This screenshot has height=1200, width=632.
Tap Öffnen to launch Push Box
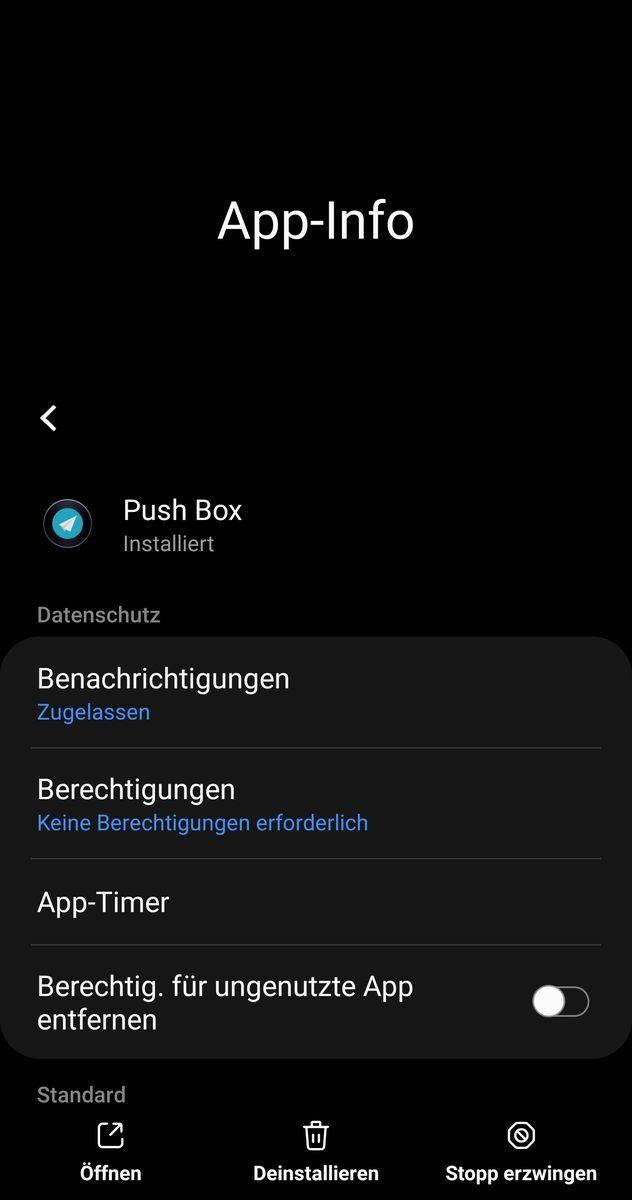[110, 1152]
